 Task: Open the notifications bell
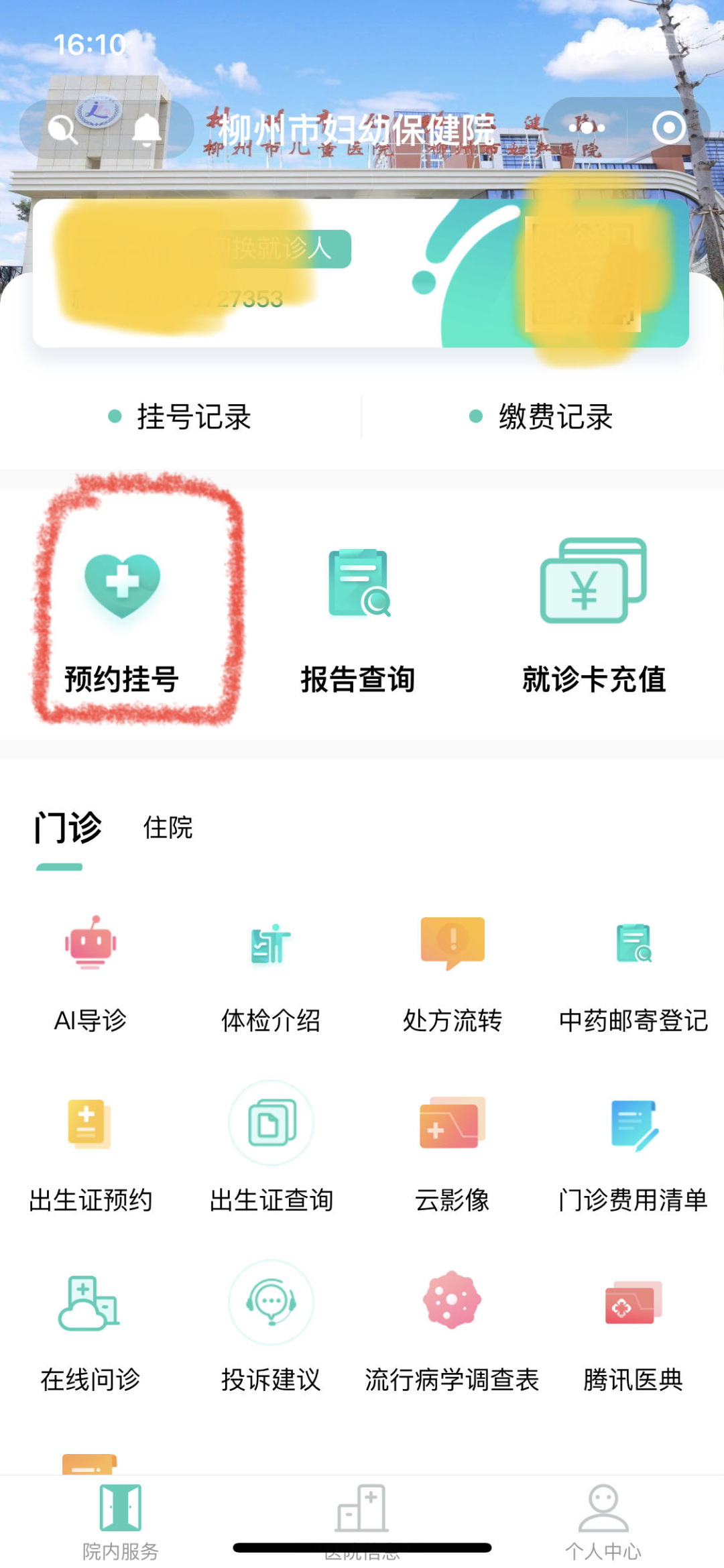point(146,129)
